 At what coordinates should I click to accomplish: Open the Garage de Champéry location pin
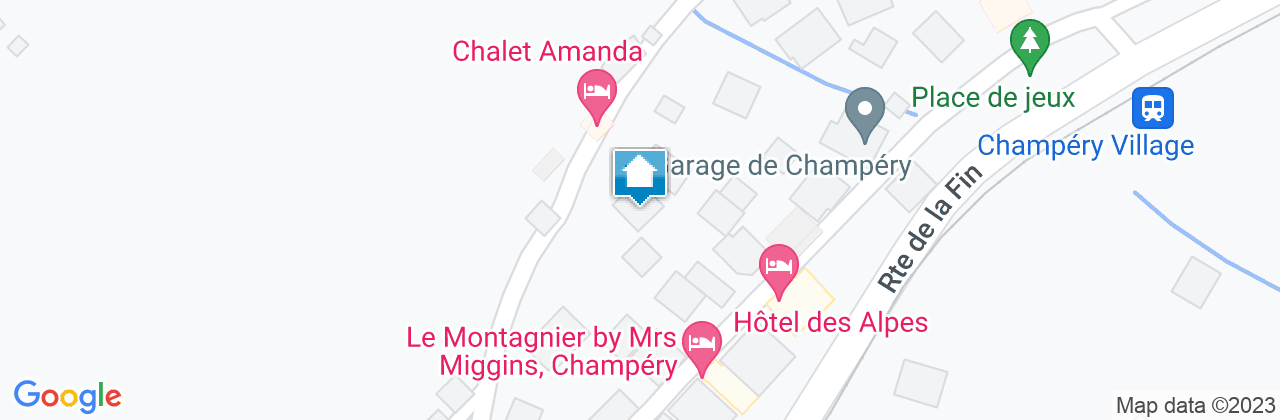click(865, 109)
